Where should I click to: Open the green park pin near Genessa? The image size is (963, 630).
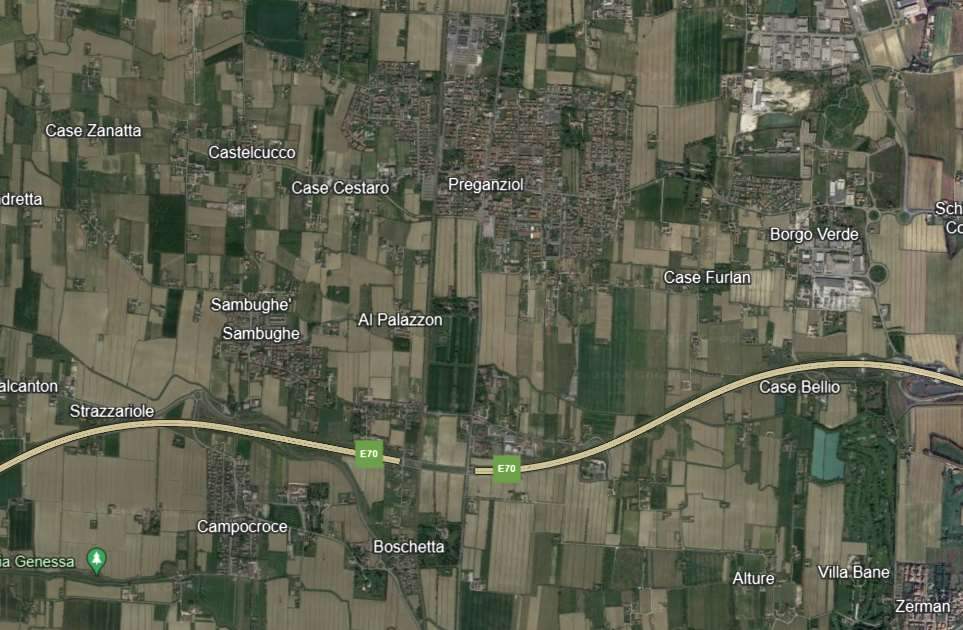96,560
